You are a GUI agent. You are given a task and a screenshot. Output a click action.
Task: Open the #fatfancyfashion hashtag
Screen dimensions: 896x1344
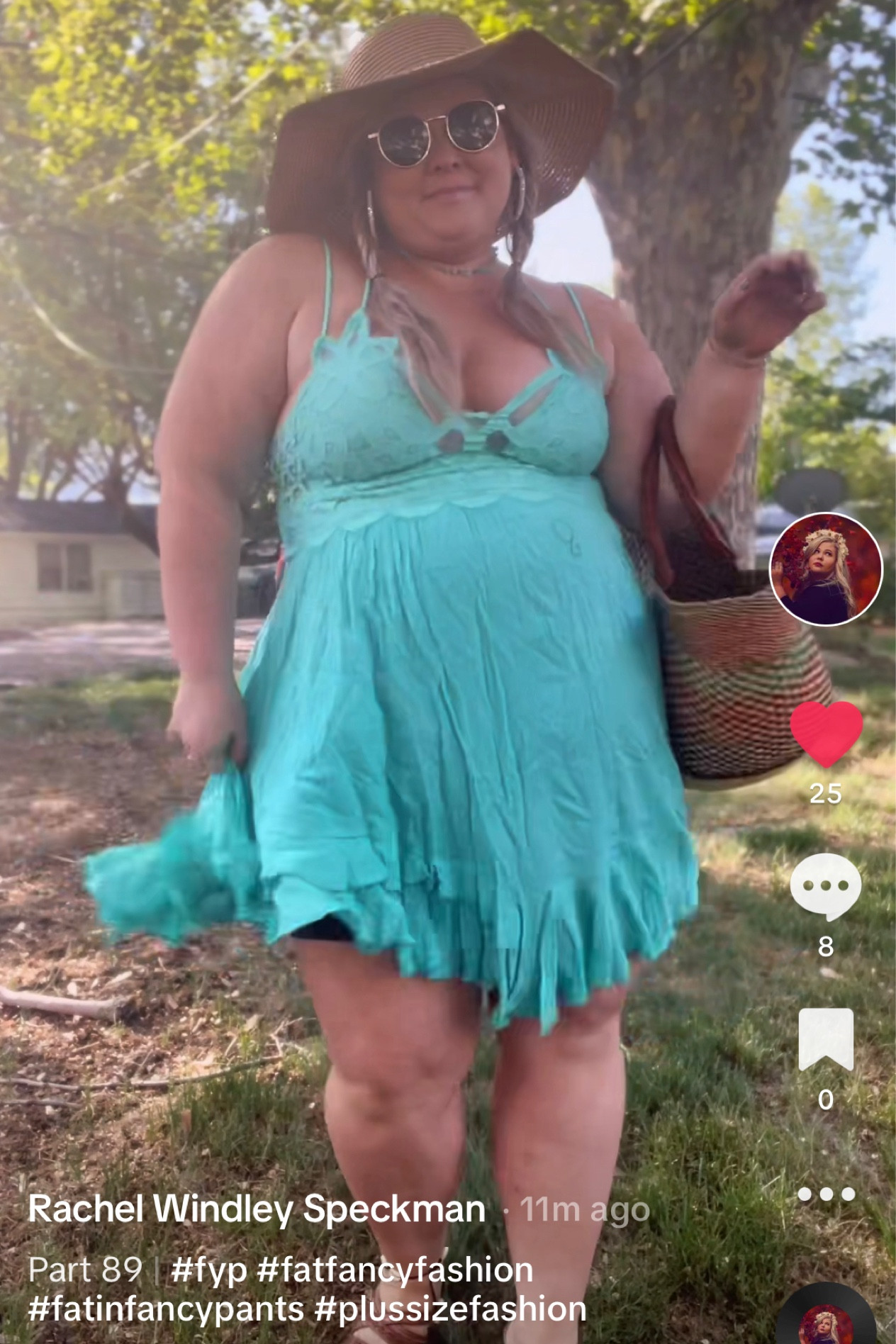tap(395, 1270)
